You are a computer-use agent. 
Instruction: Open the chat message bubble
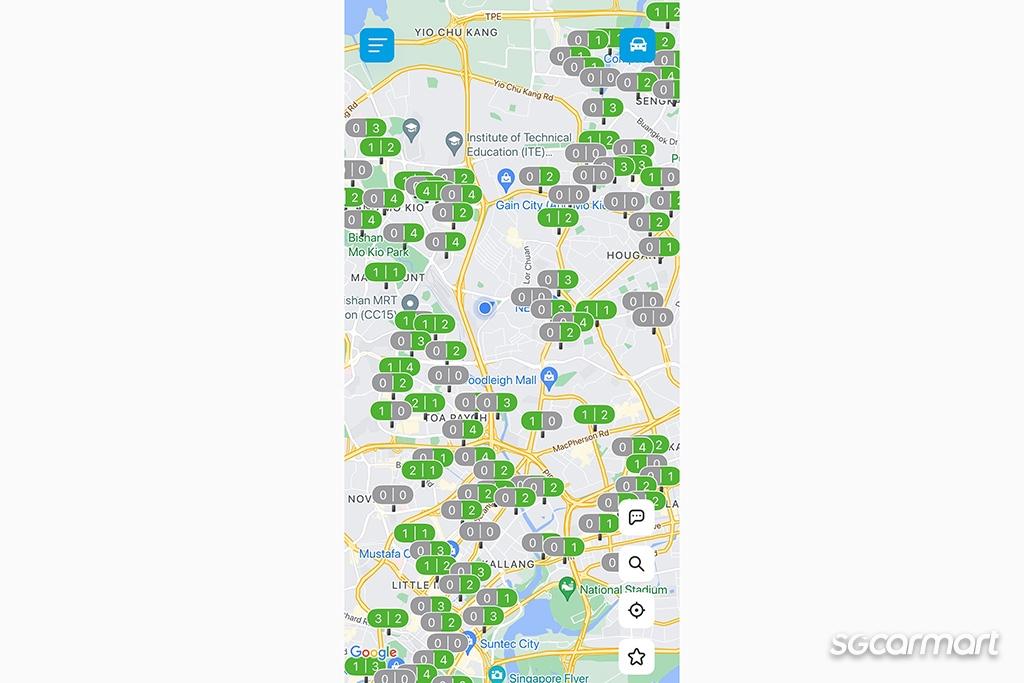(636, 517)
